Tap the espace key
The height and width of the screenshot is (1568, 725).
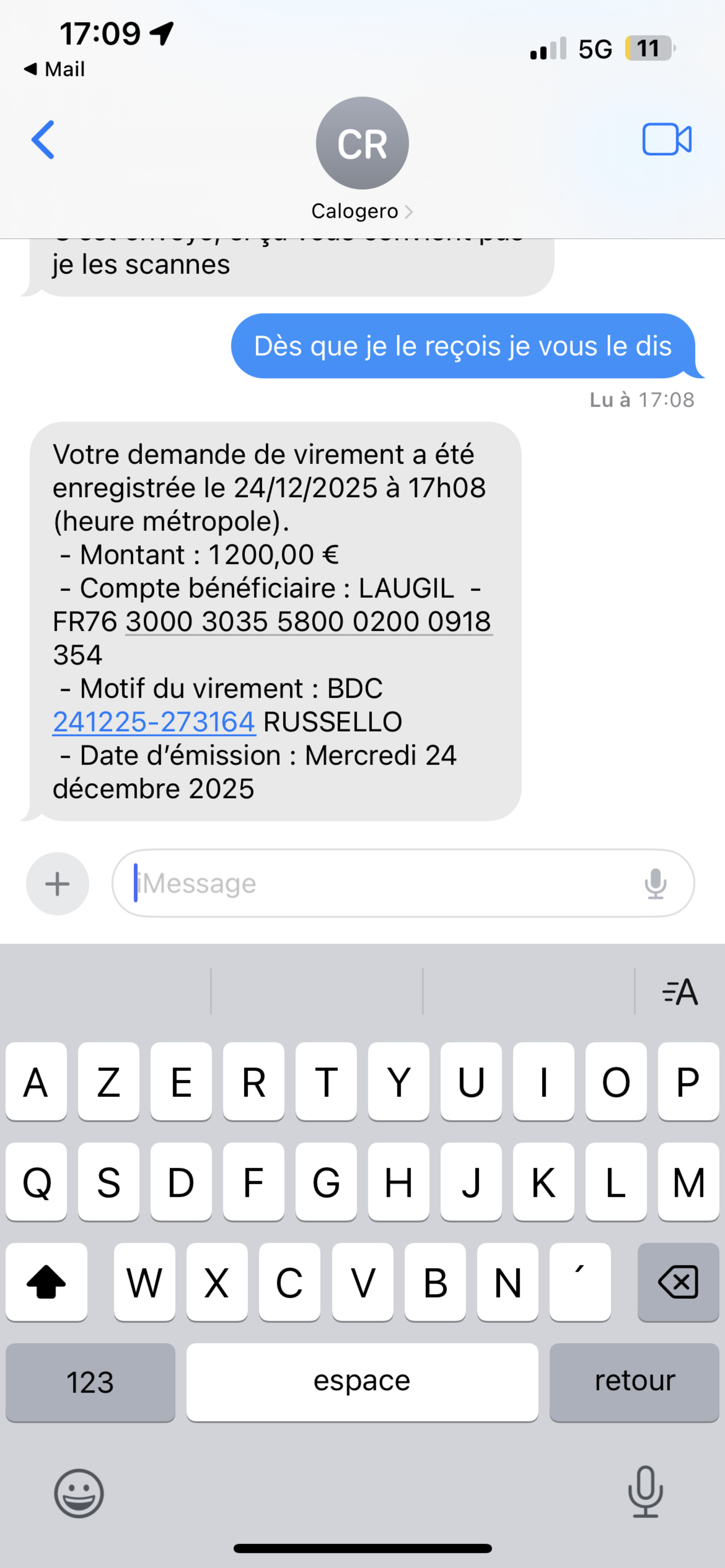(x=362, y=1382)
